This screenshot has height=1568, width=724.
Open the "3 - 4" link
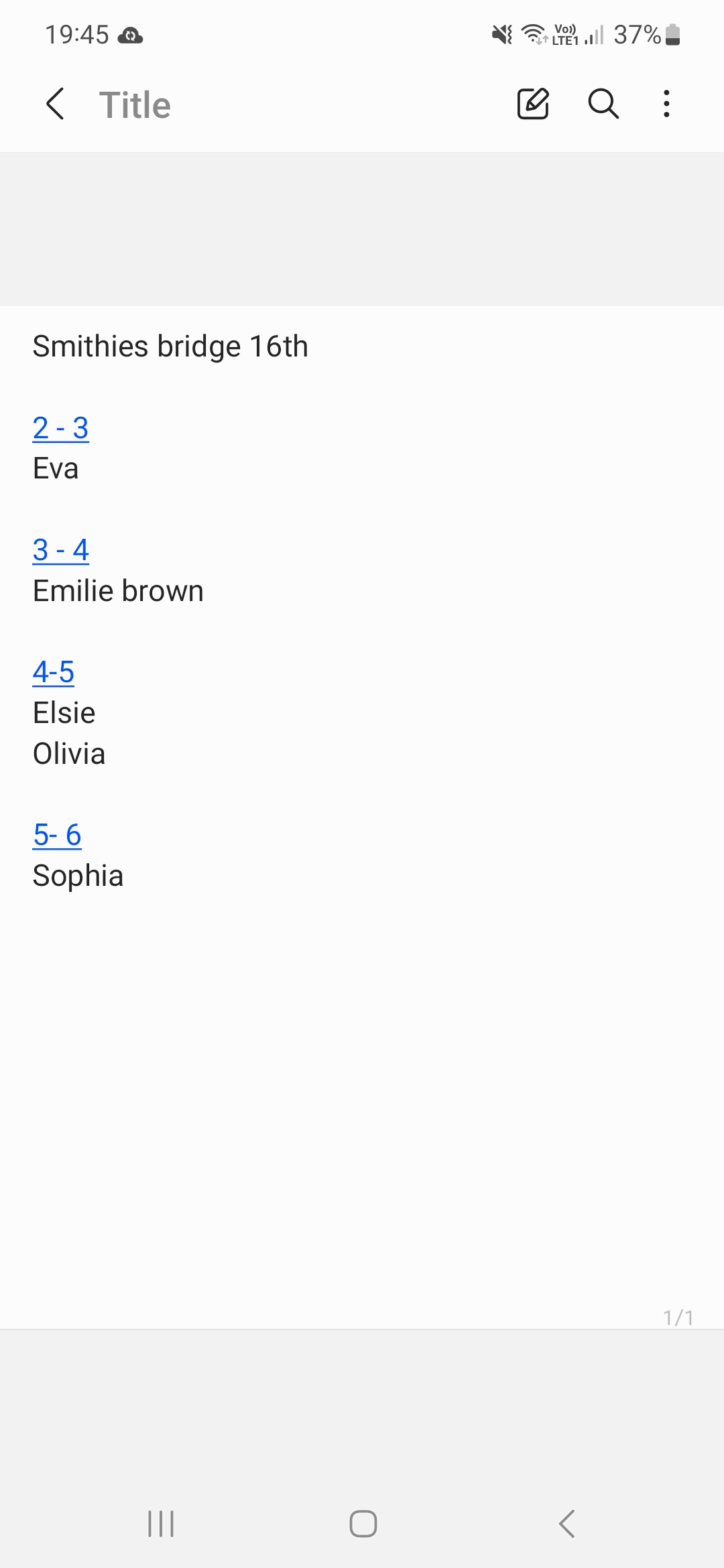point(60,550)
